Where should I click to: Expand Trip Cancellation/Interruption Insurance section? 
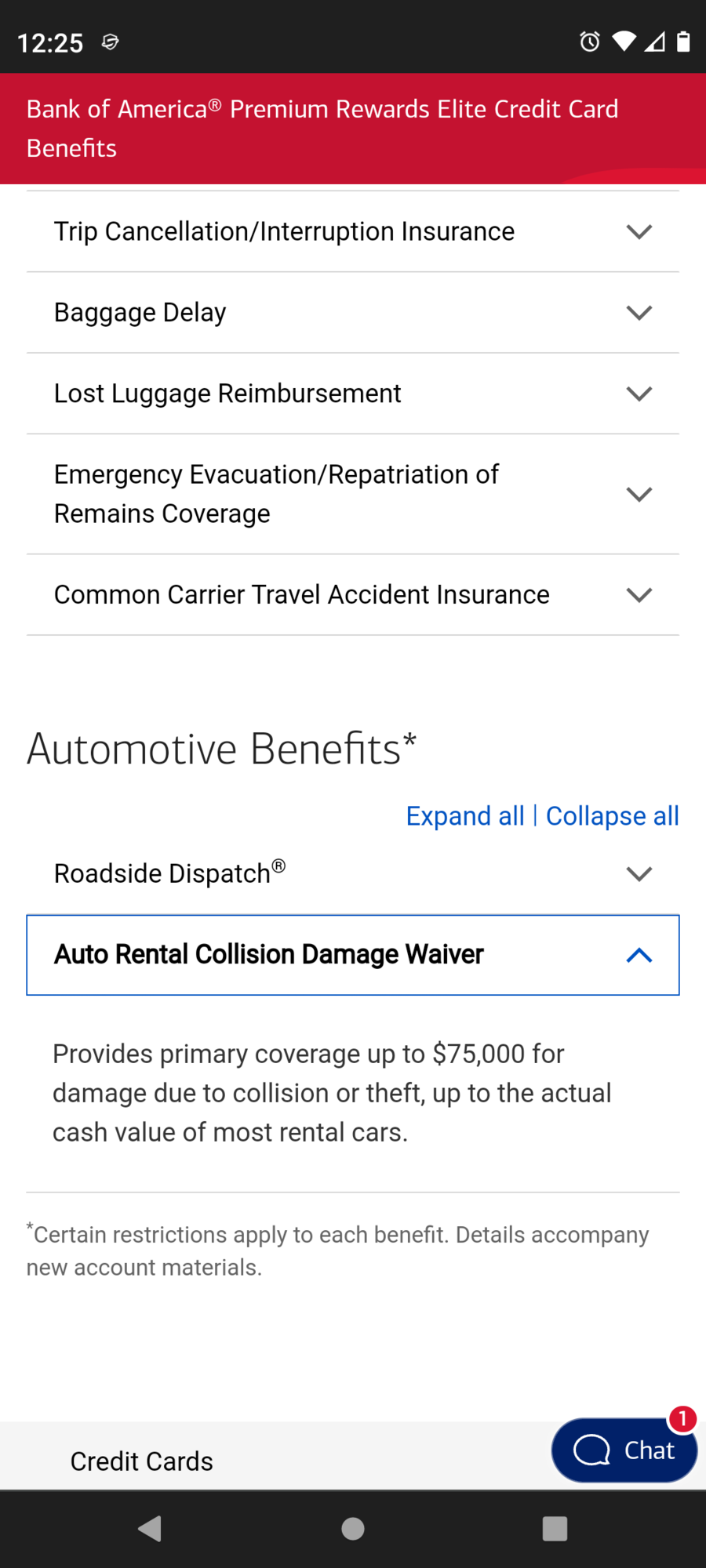tap(352, 232)
